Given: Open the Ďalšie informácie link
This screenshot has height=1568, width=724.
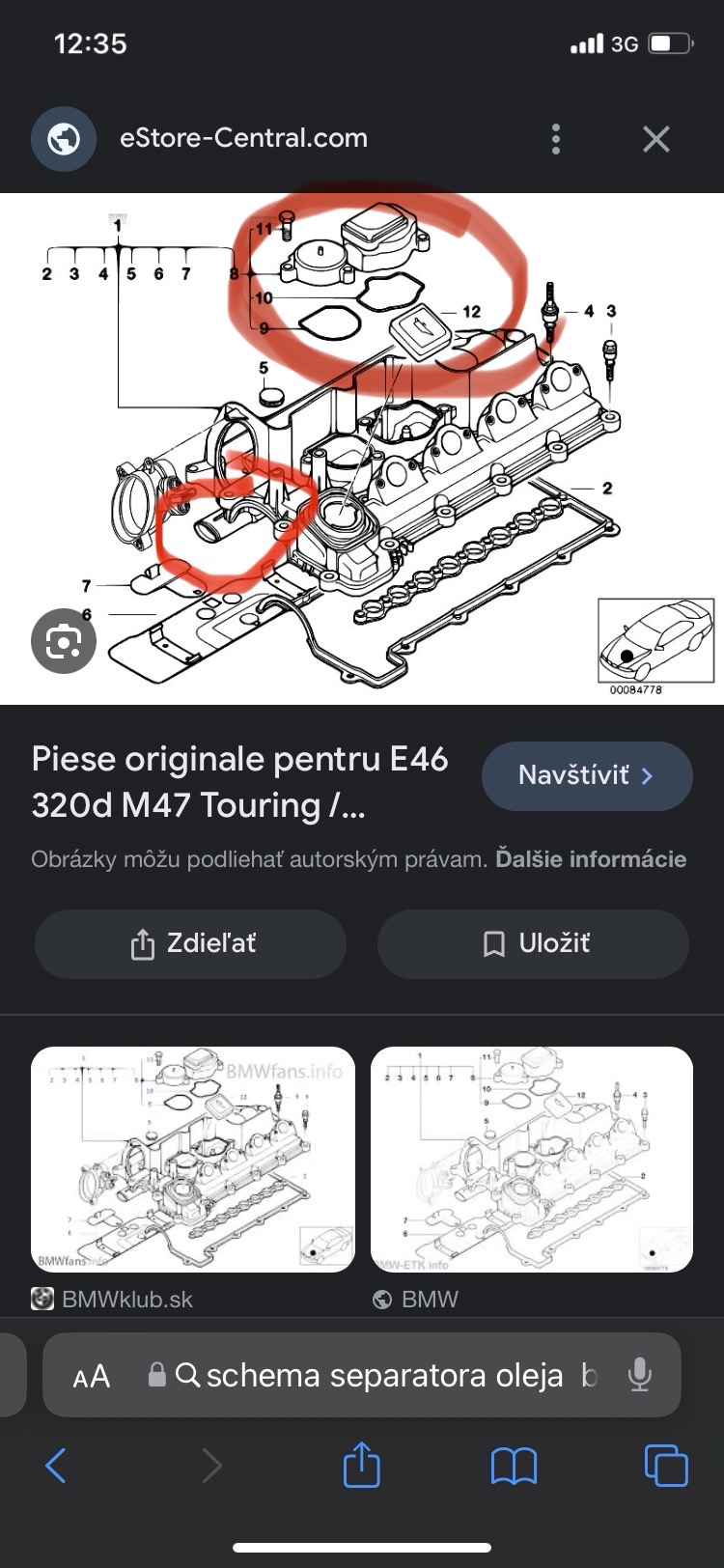Looking at the screenshot, I should (591, 859).
